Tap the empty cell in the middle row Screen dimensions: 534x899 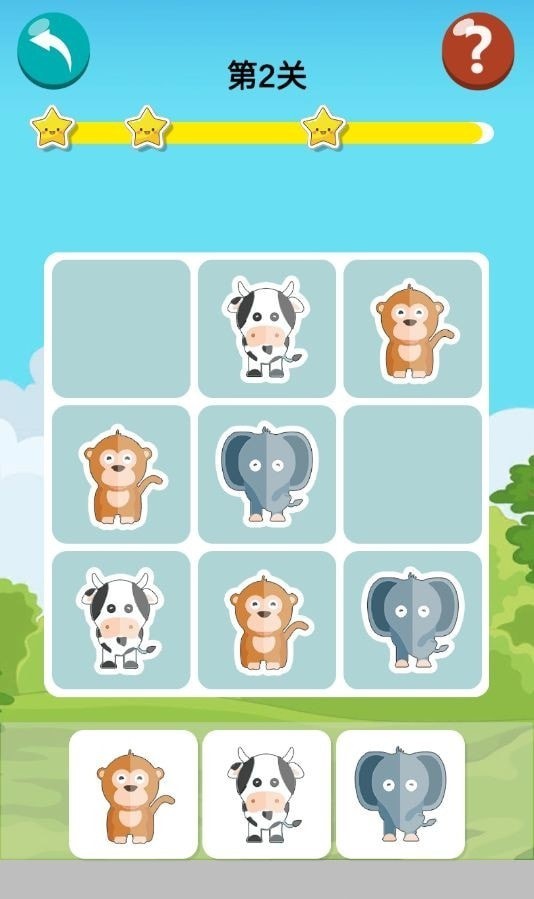coord(412,474)
